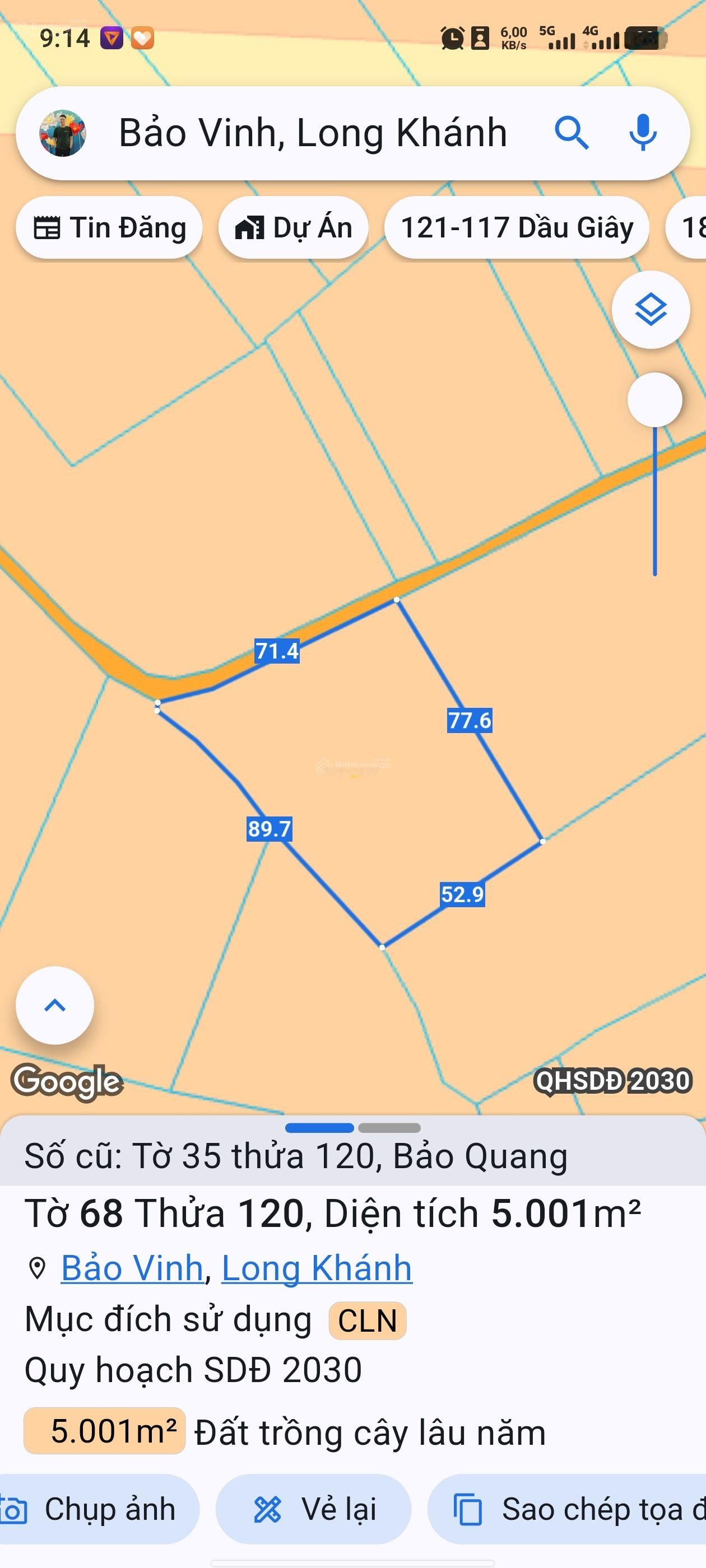Open the Long Khánh link
Viewport: 706px width, 1568px height.
coord(317,1268)
